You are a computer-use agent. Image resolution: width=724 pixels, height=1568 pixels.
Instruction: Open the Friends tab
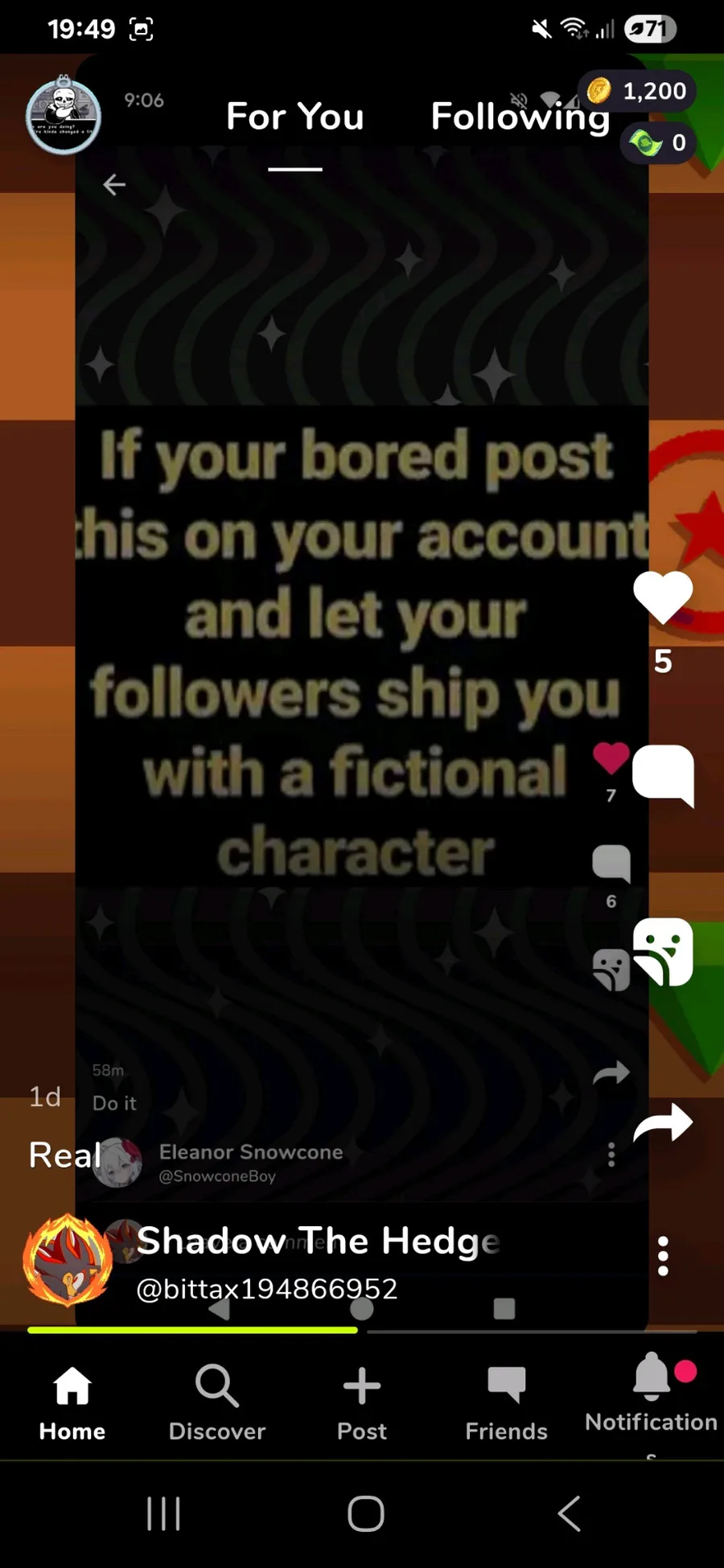(506, 1402)
